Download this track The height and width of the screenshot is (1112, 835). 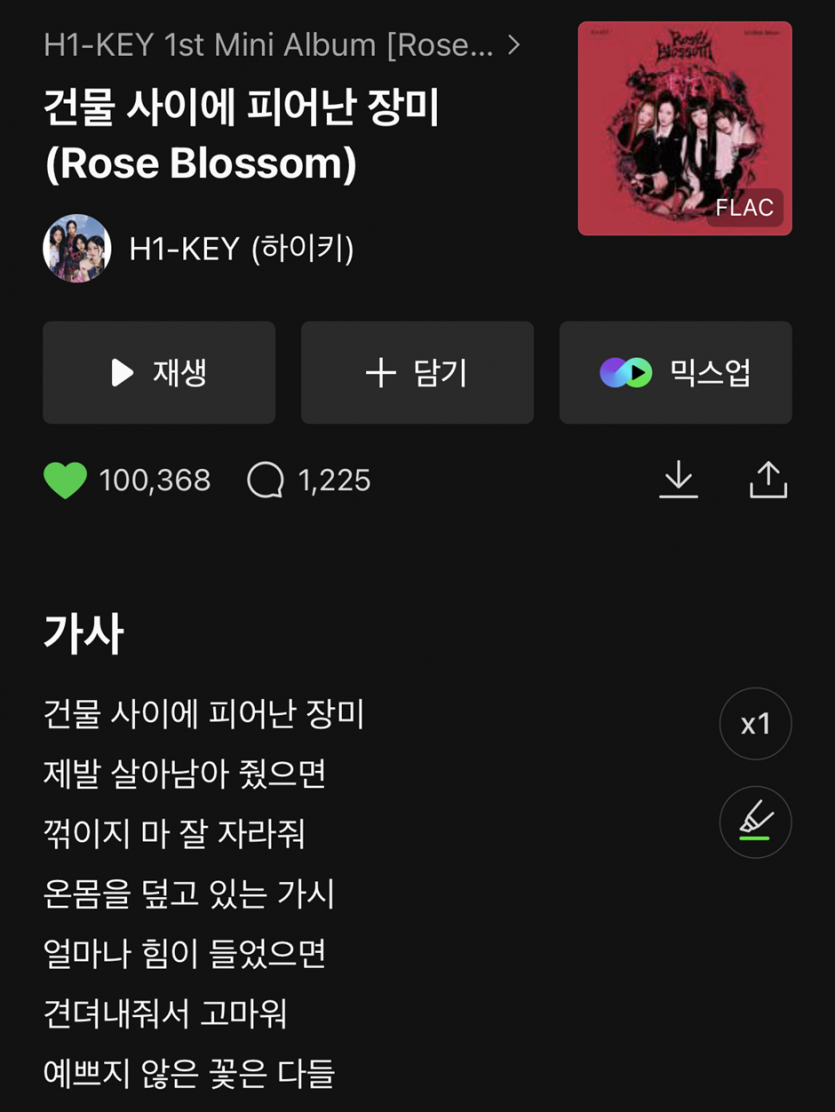678,479
